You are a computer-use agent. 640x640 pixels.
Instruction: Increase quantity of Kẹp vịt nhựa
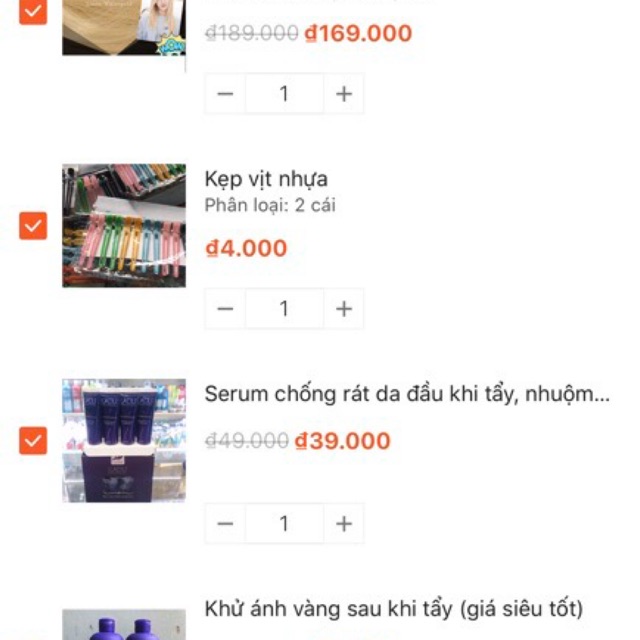[x=344, y=309]
